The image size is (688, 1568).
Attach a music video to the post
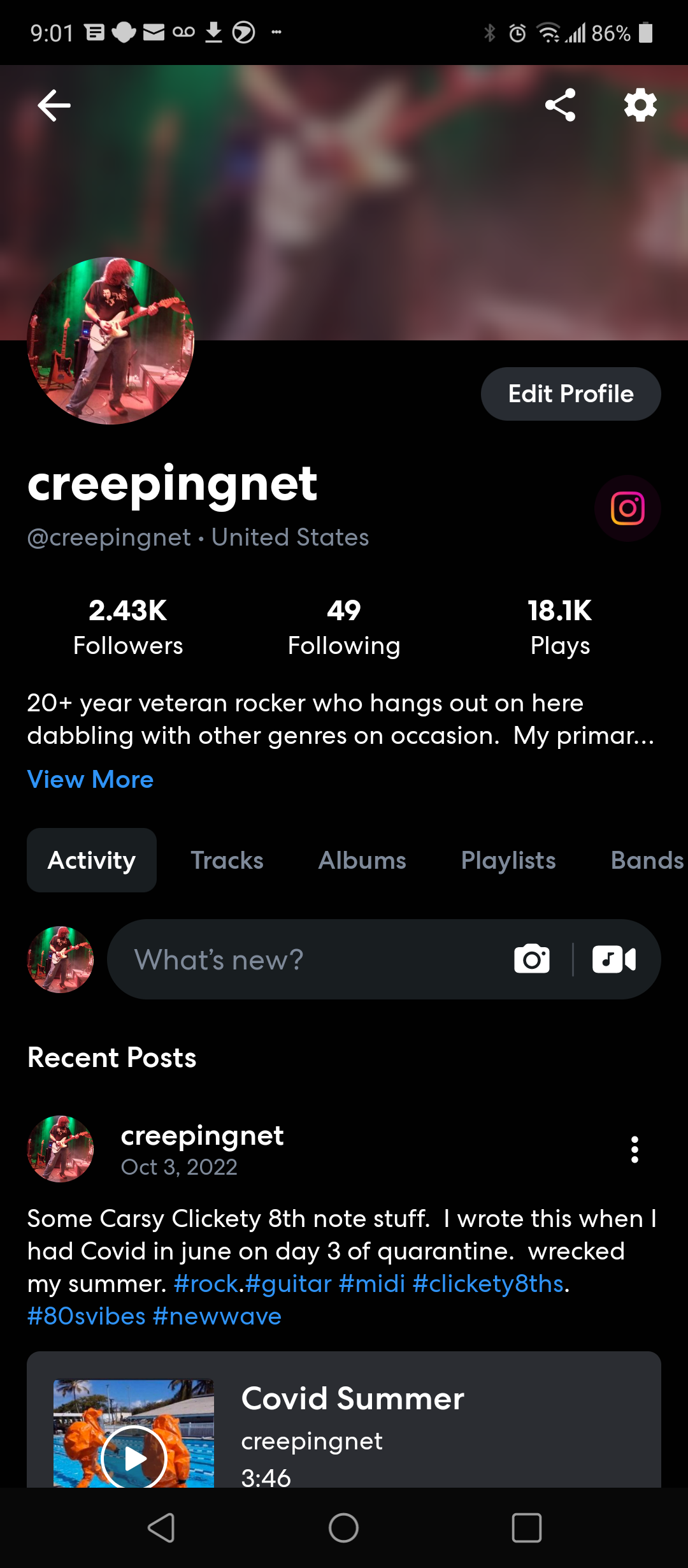pyautogui.click(x=614, y=959)
